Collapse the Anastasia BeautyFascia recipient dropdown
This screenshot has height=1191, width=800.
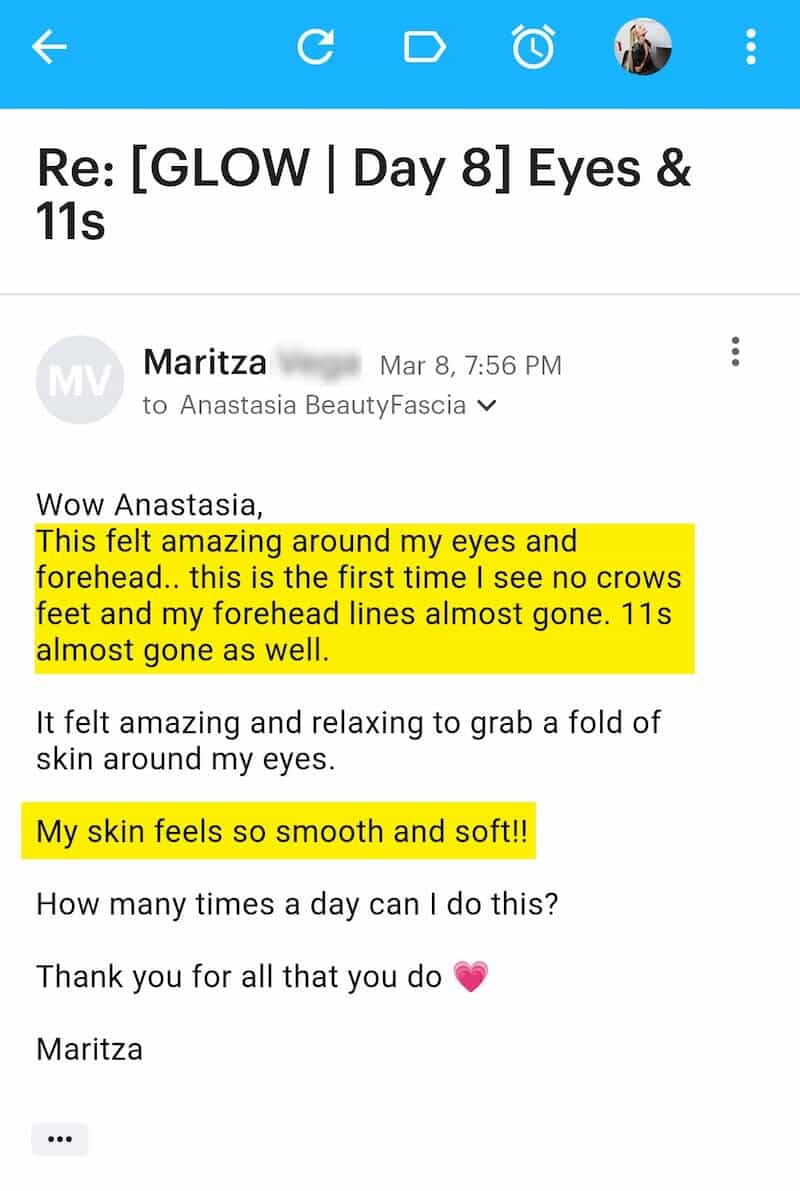point(488,405)
